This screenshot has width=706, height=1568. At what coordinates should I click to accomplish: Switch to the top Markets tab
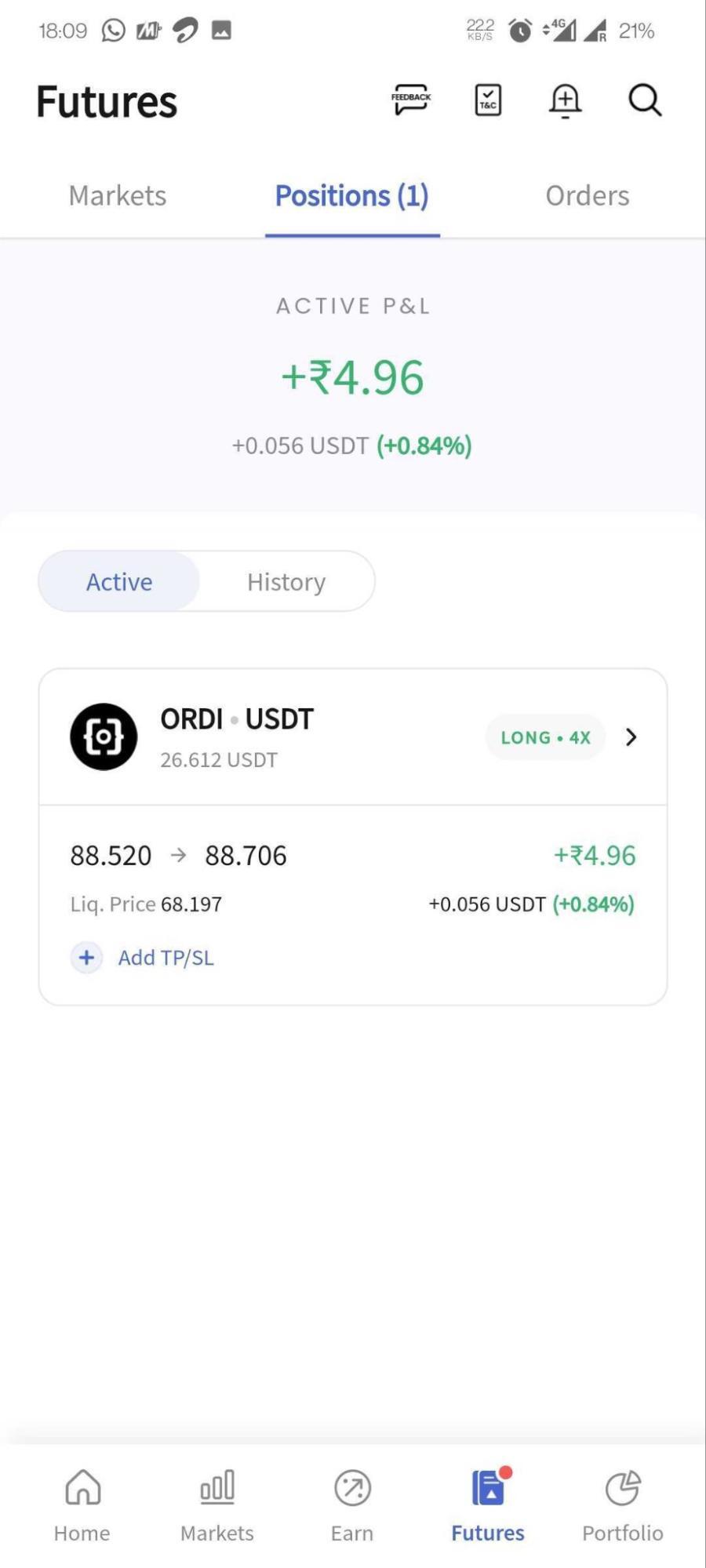click(x=118, y=196)
